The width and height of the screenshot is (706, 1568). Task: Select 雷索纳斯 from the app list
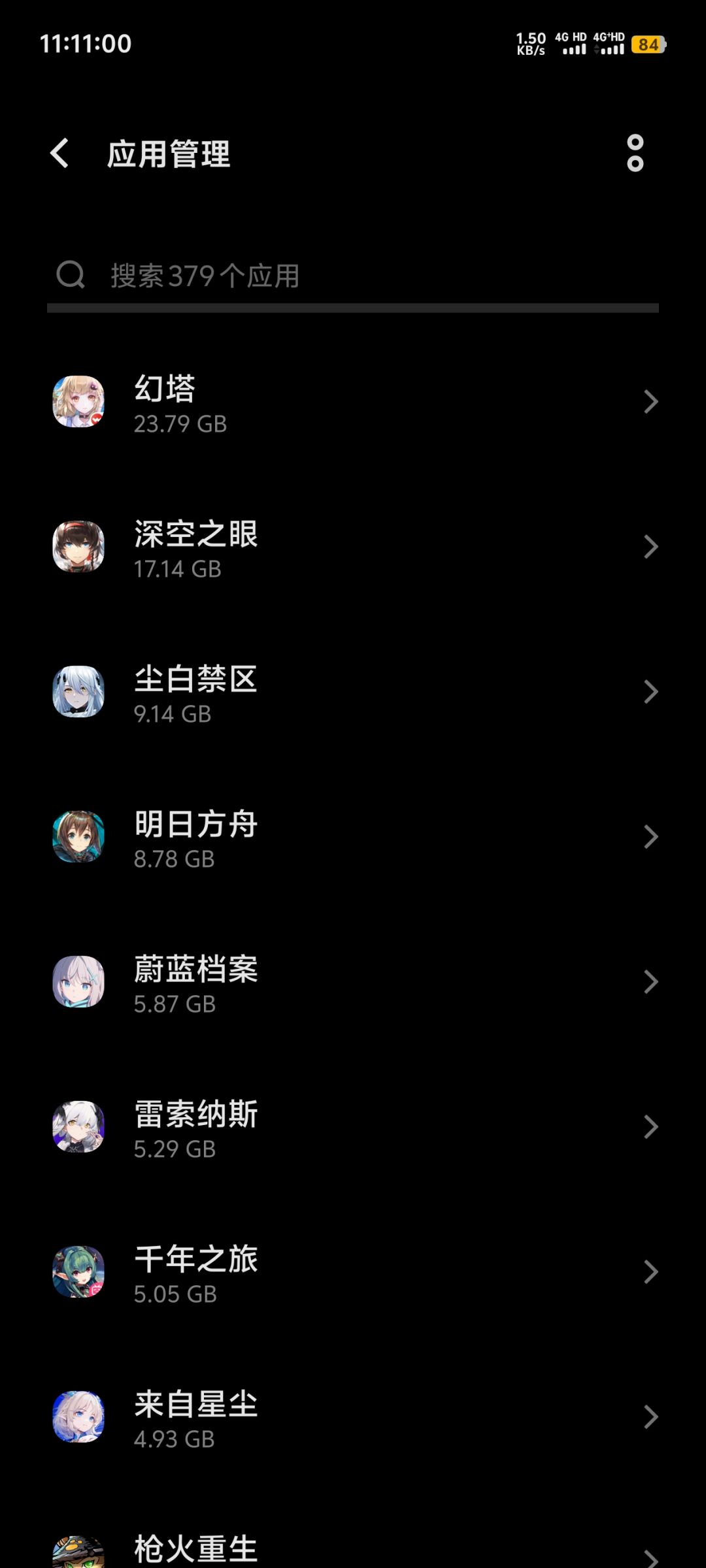tap(353, 1127)
